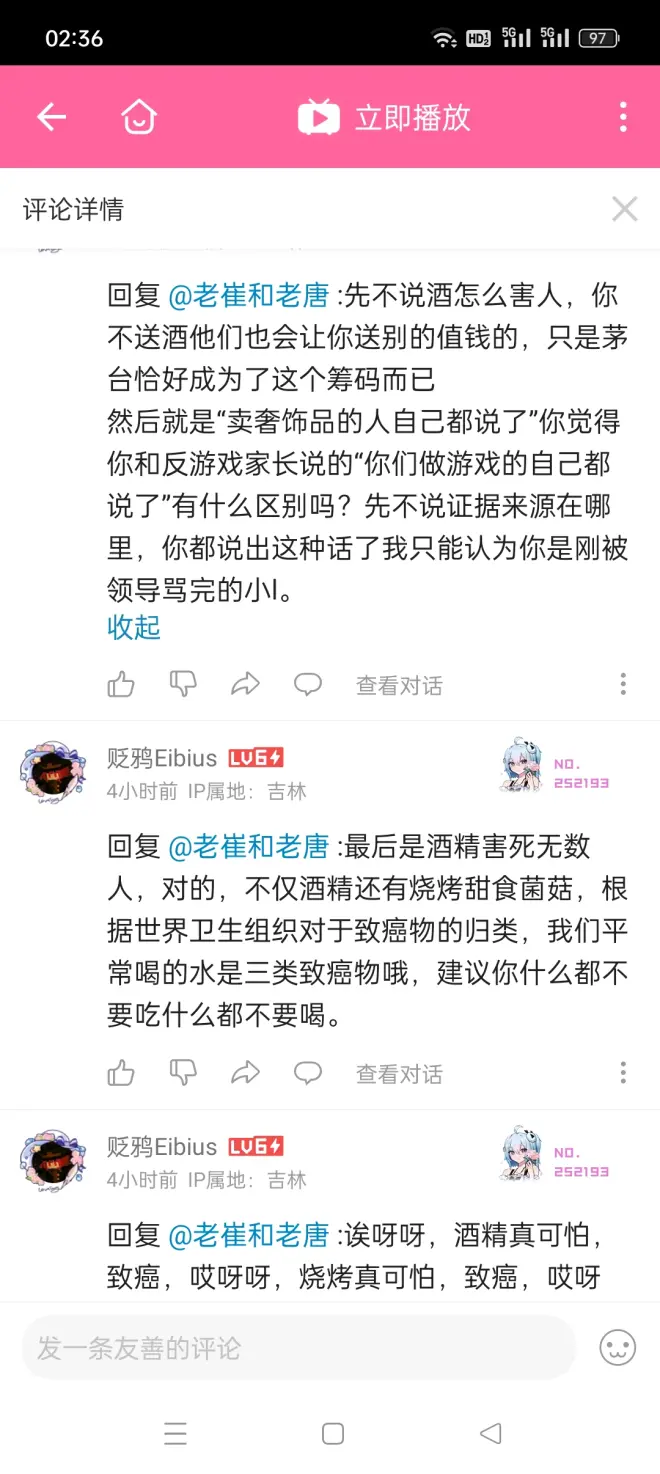660x1474 pixels.
Task: Like the 最后是酒精害死无数人 reply
Action: (x=121, y=1074)
